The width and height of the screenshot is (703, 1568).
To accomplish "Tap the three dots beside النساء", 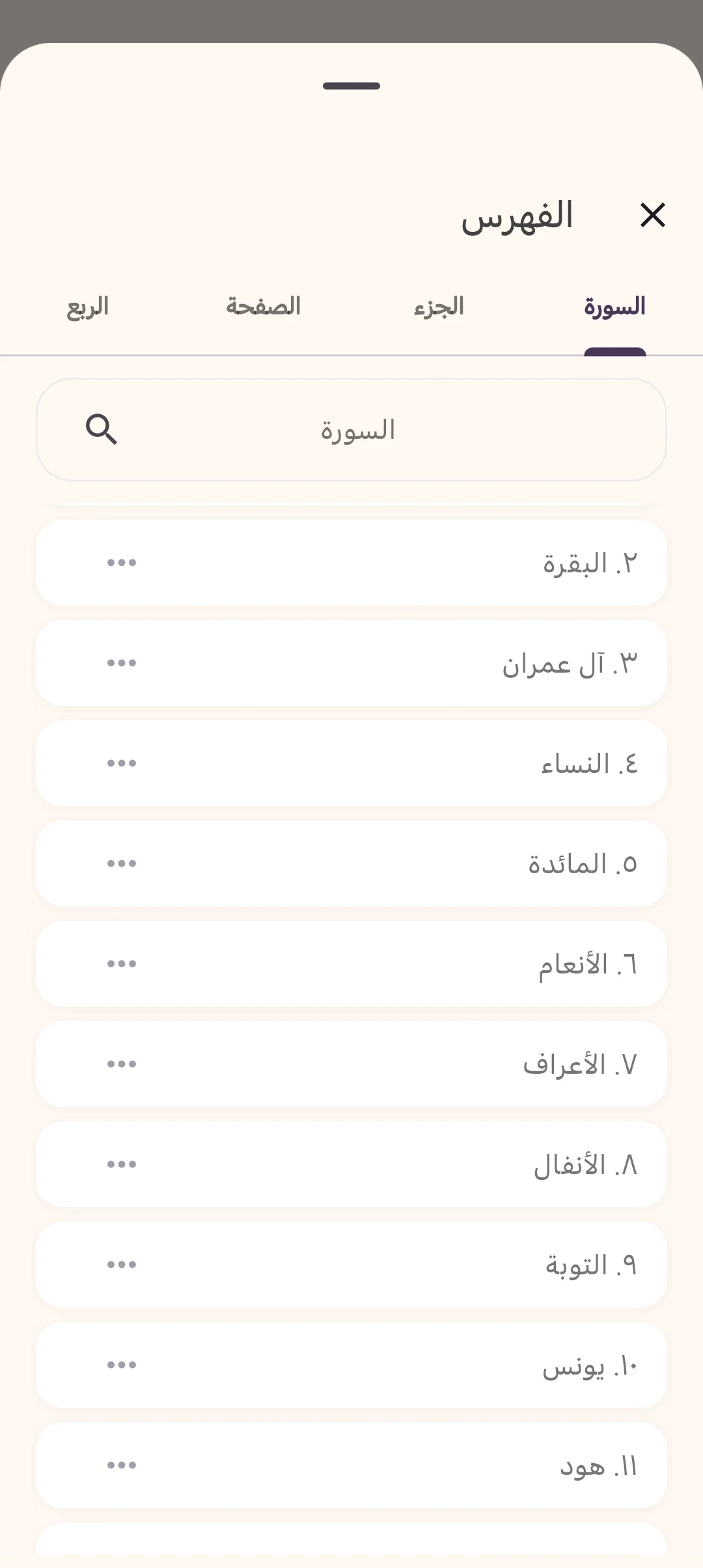I will 122,764.
